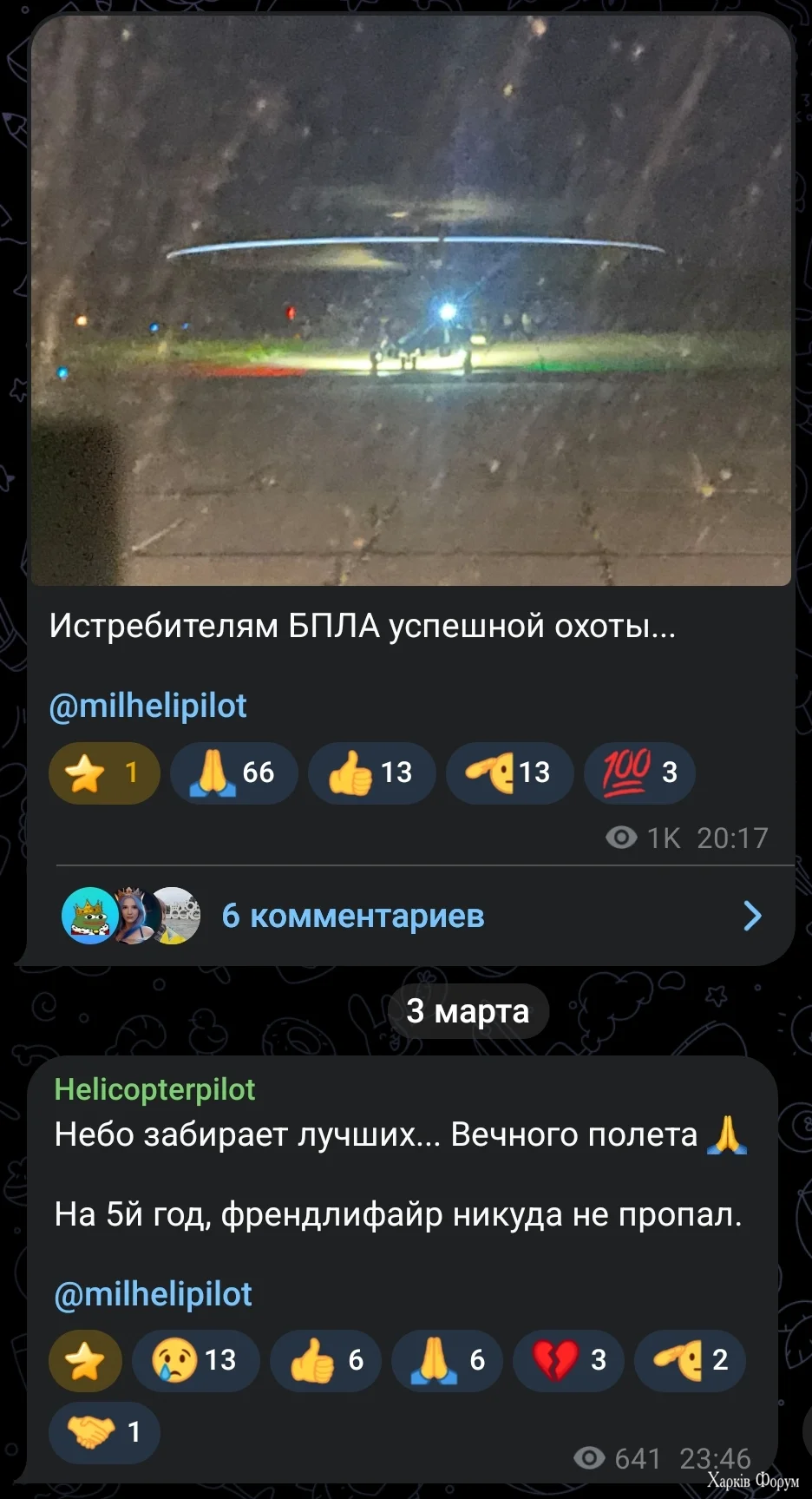Open comment thread from stacked avatars

130,915
